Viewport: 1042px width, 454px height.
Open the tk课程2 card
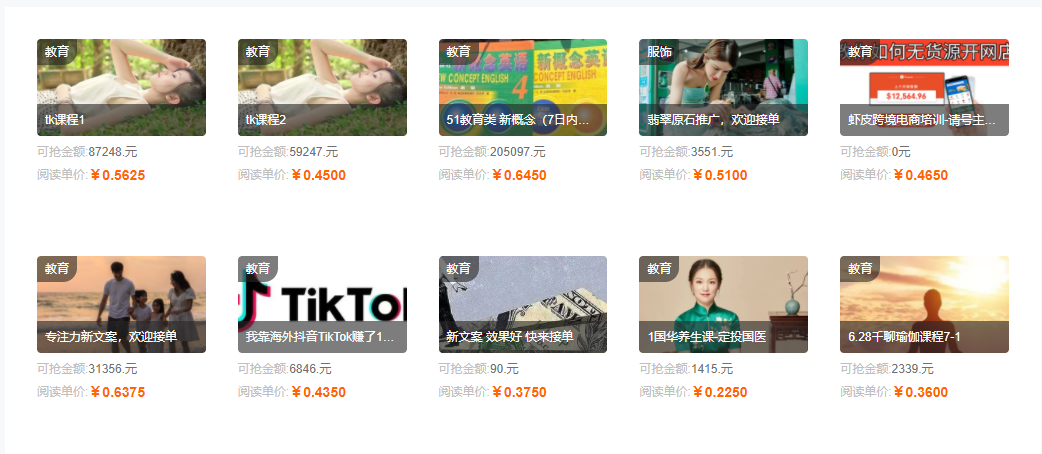(x=322, y=87)
